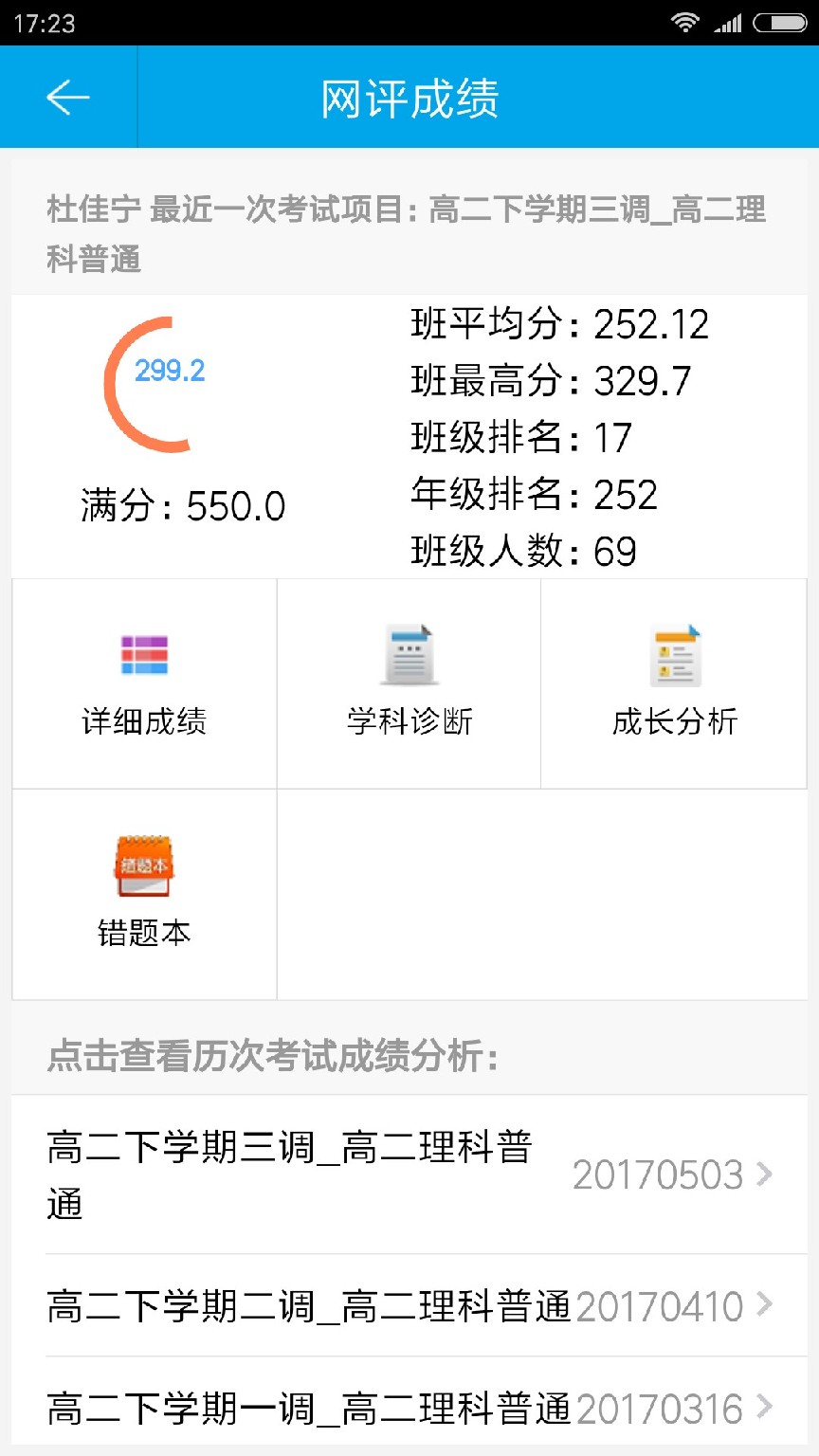
Task: Select the 高二下学期二调 exam dated 20170410
Action: click(409, 1305)
